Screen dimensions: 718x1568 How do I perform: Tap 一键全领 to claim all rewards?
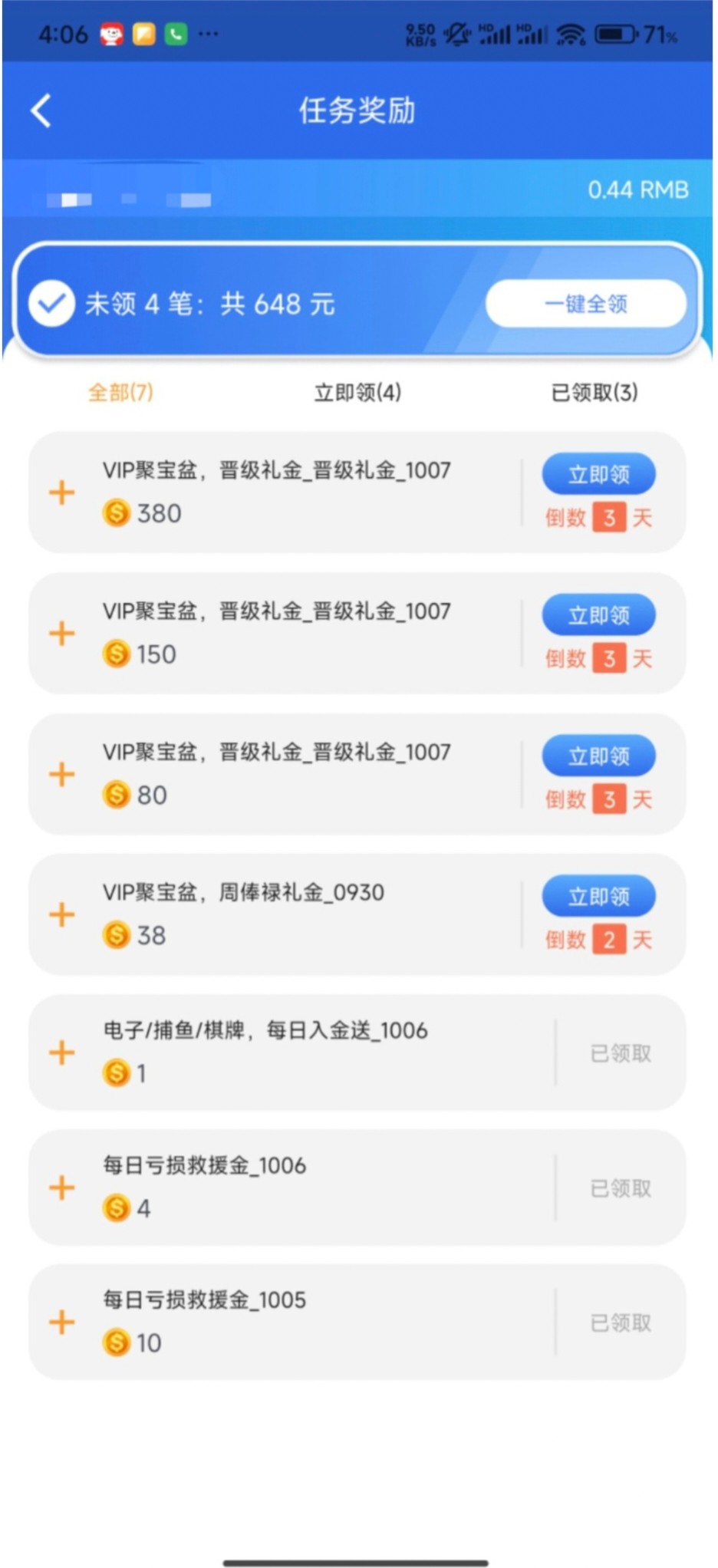(585, 305)
